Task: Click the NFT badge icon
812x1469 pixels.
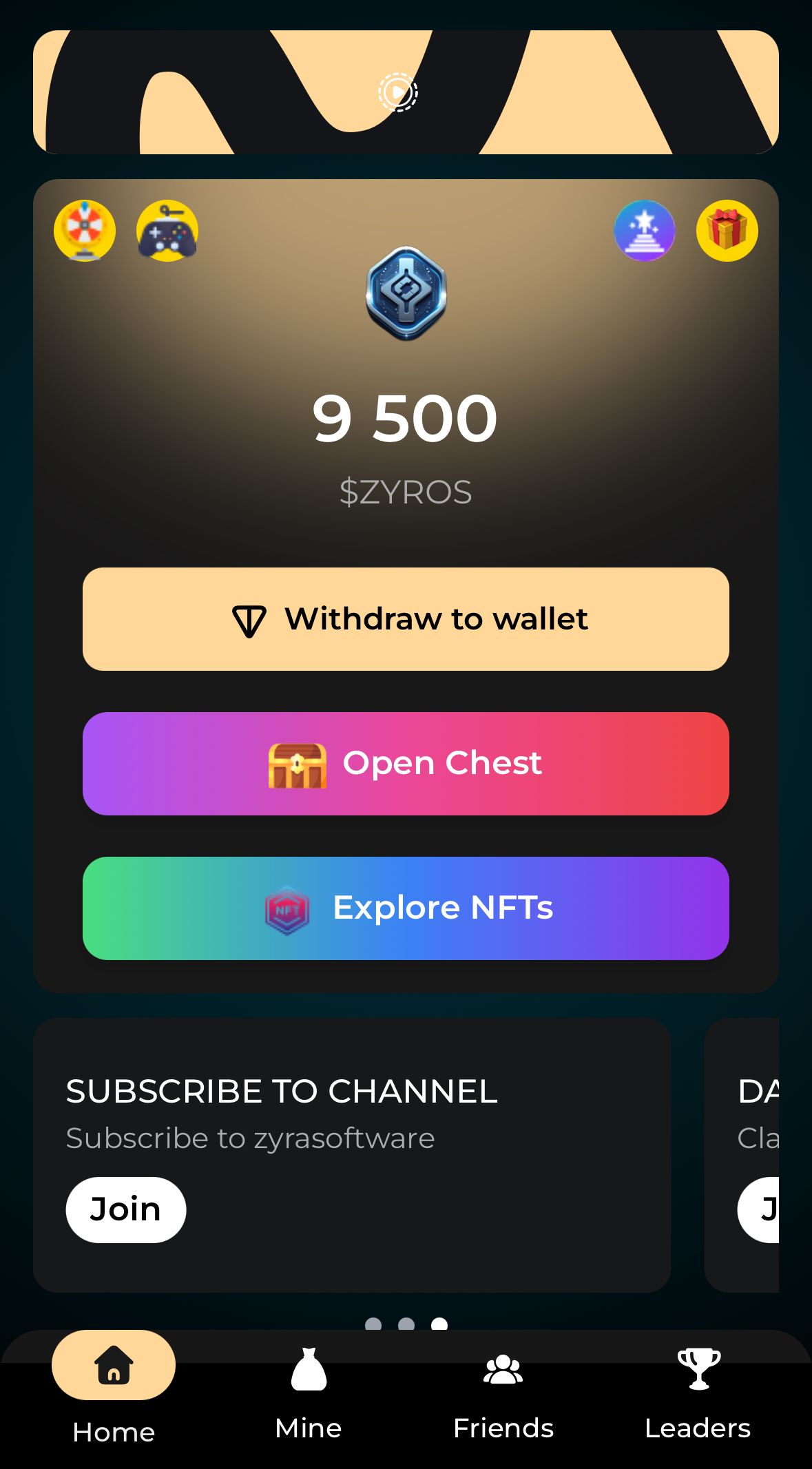Action: click(287, 908)
